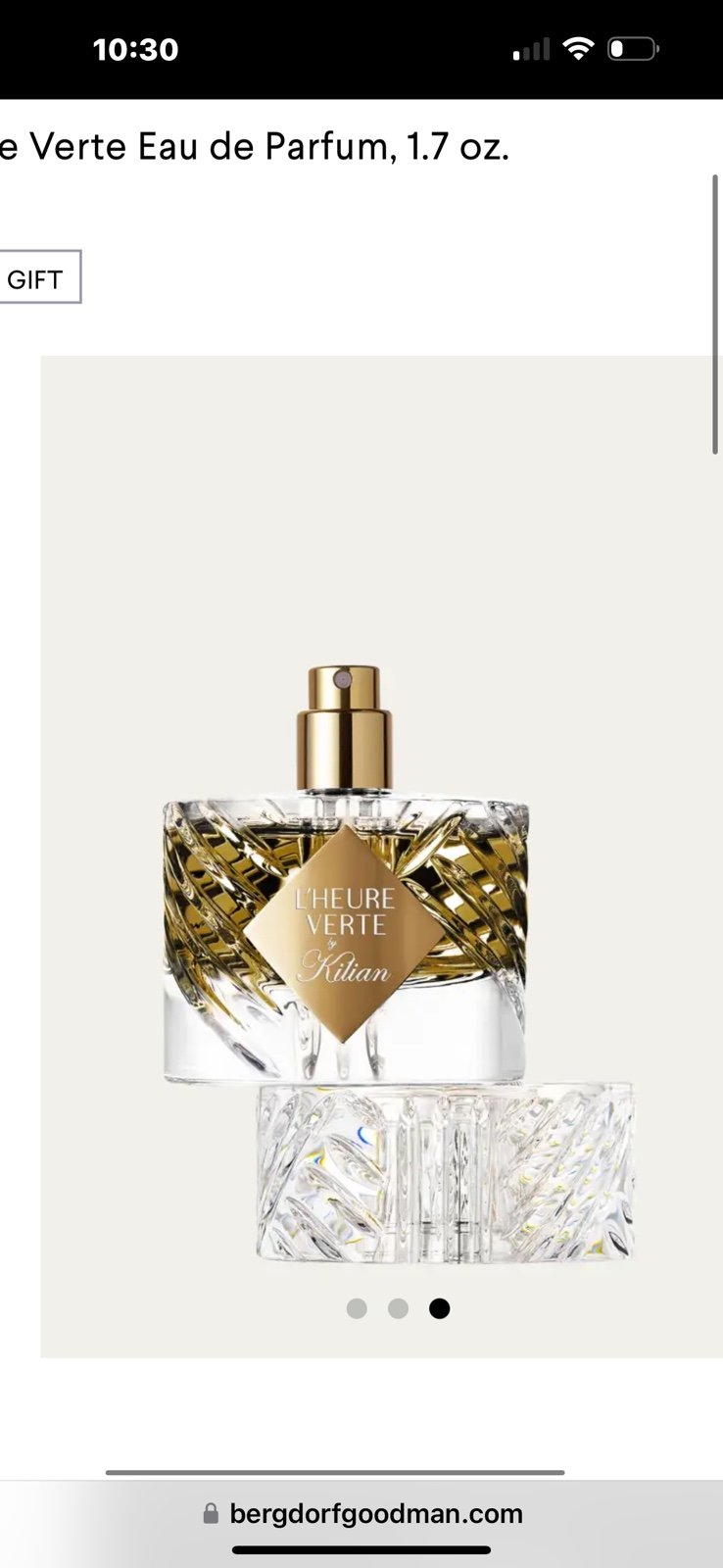Open the L'Heure Verte product image
This screenshot has width=723, height=1568.
(382, 857)
